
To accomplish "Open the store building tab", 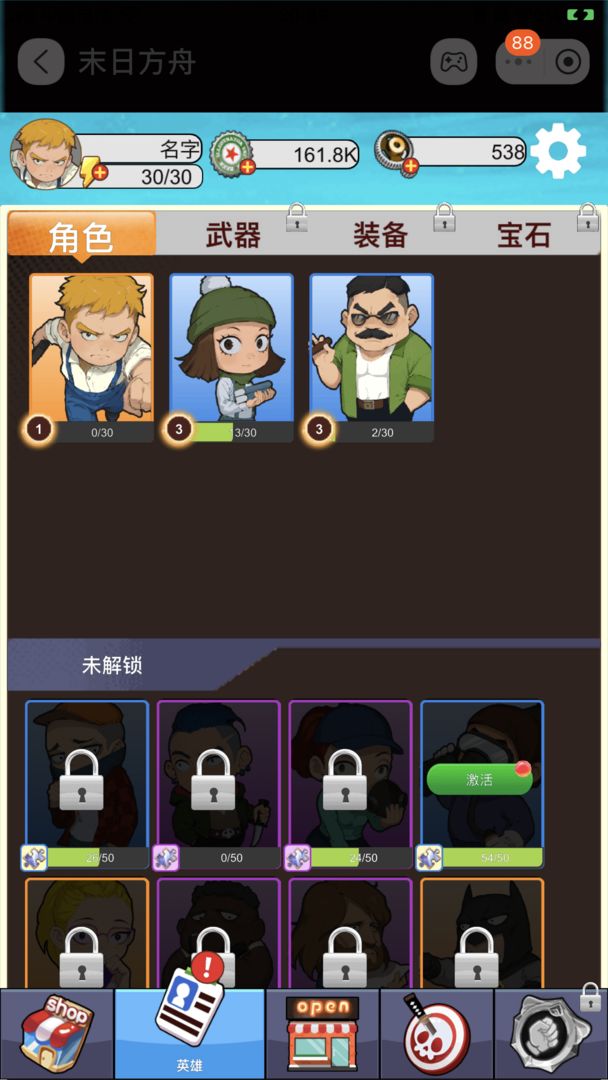I will (x=322, y=1034).
